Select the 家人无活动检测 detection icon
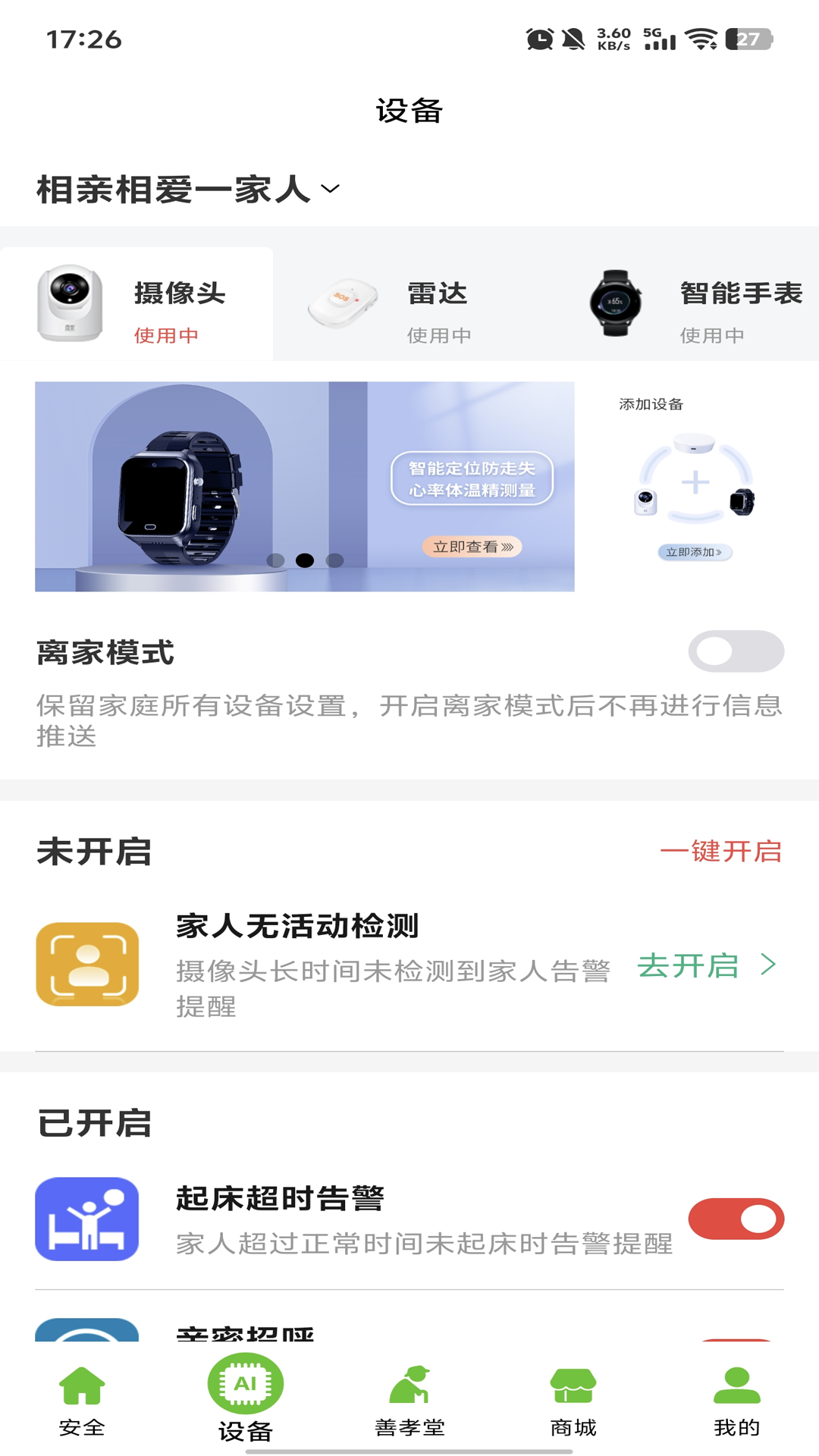Screen dimensions: 819x1456 [86, 965]
